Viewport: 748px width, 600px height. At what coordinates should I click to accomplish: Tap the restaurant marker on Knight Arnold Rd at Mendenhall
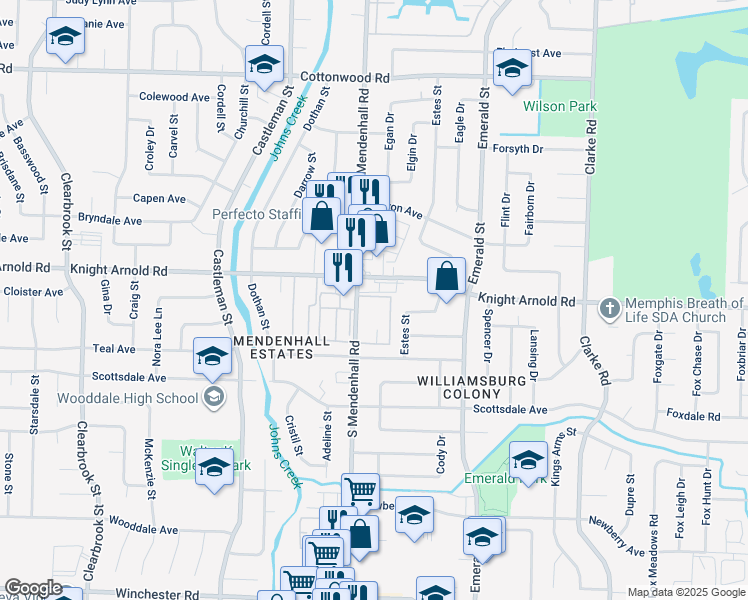tap(342, 267)
